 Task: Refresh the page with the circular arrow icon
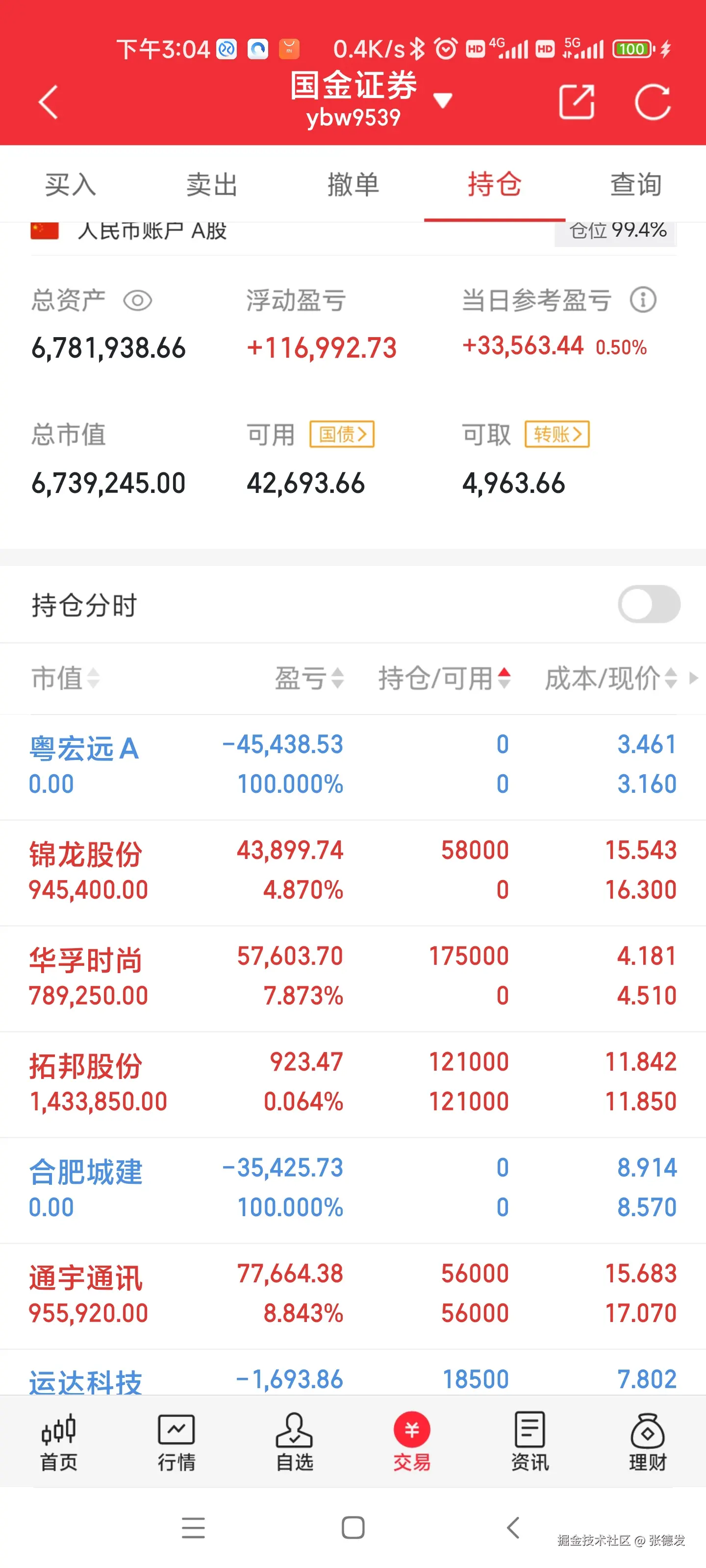point(654,100)
